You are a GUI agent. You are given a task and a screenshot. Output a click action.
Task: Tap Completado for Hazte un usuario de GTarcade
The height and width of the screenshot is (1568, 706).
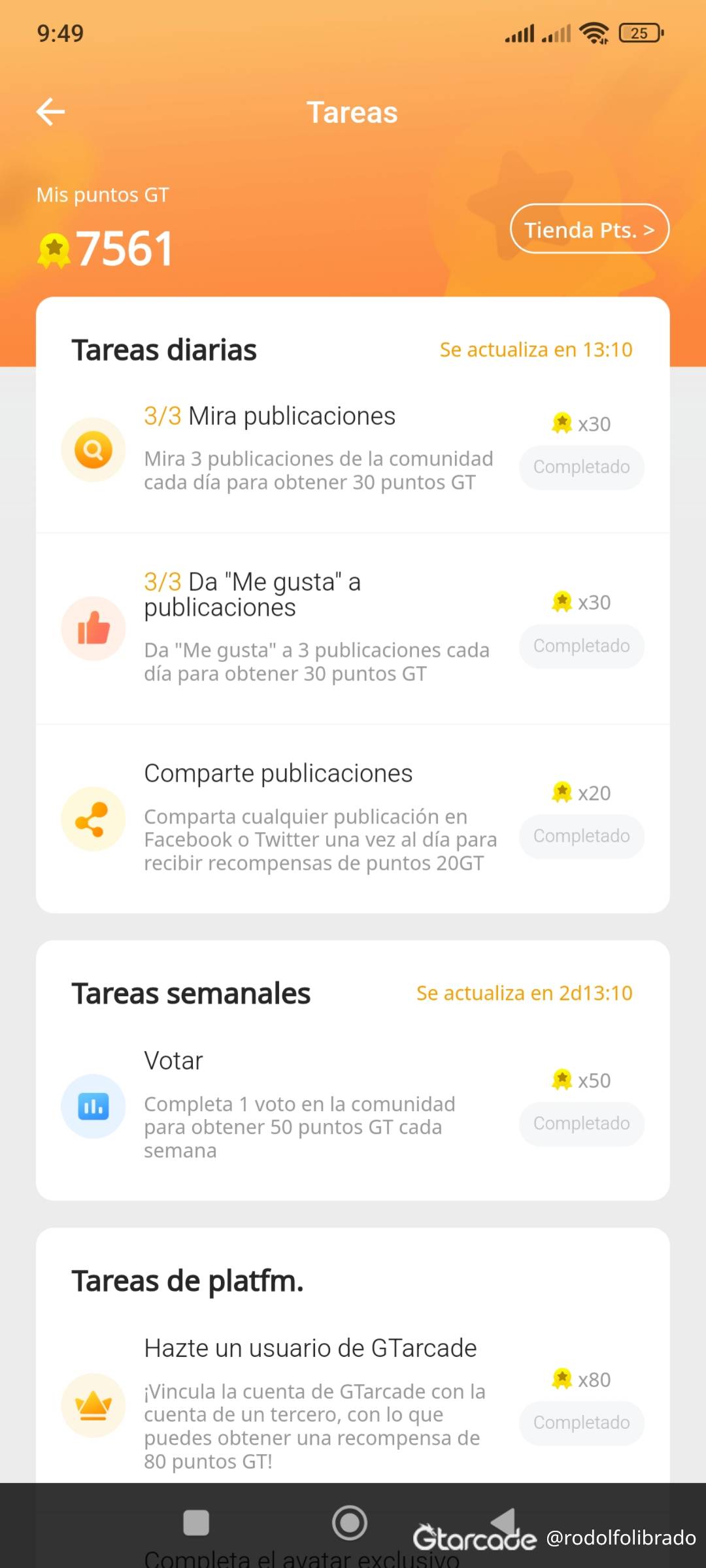point(581,1423)
